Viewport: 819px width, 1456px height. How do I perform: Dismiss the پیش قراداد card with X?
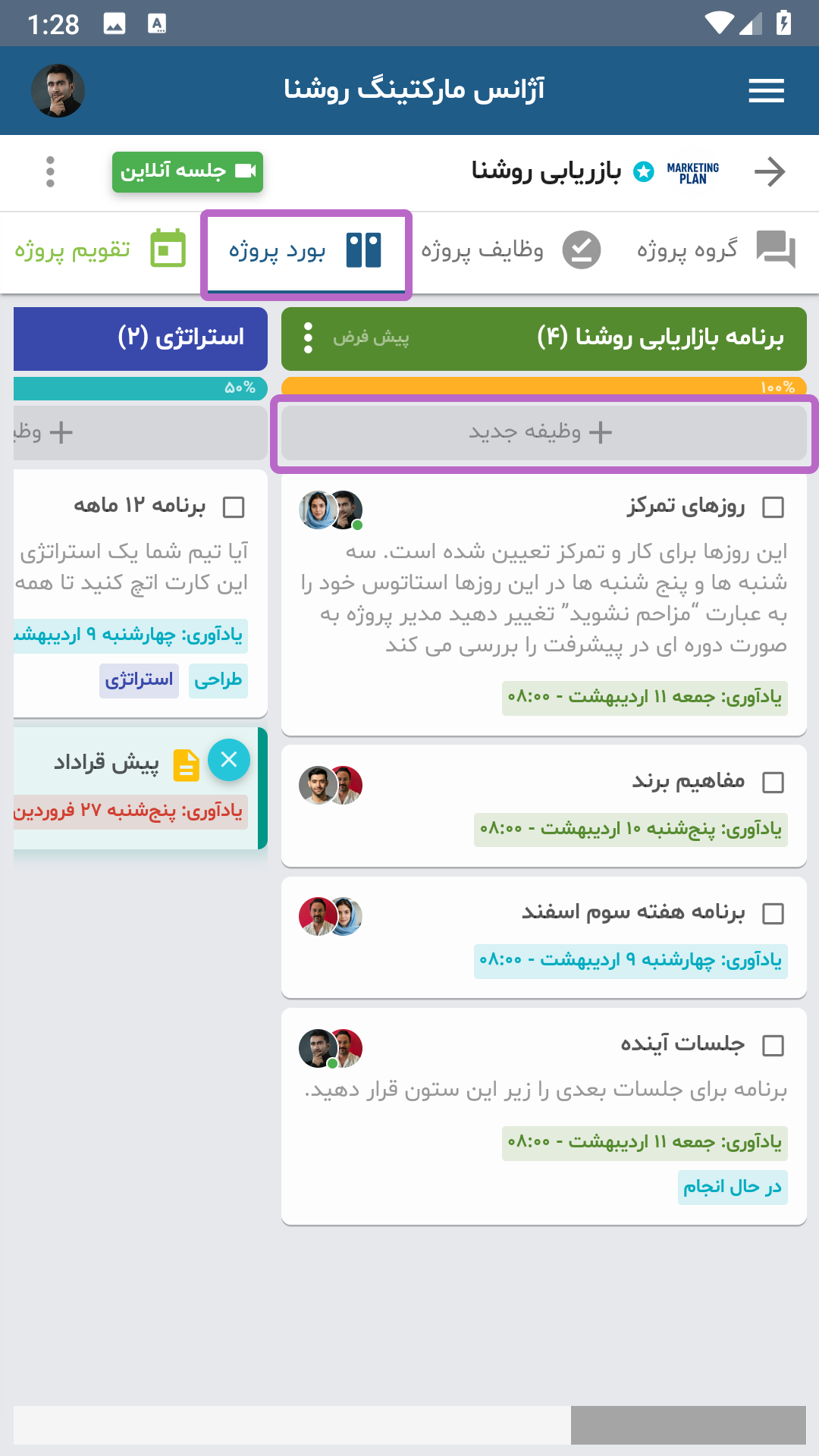[x=229, y=760]
